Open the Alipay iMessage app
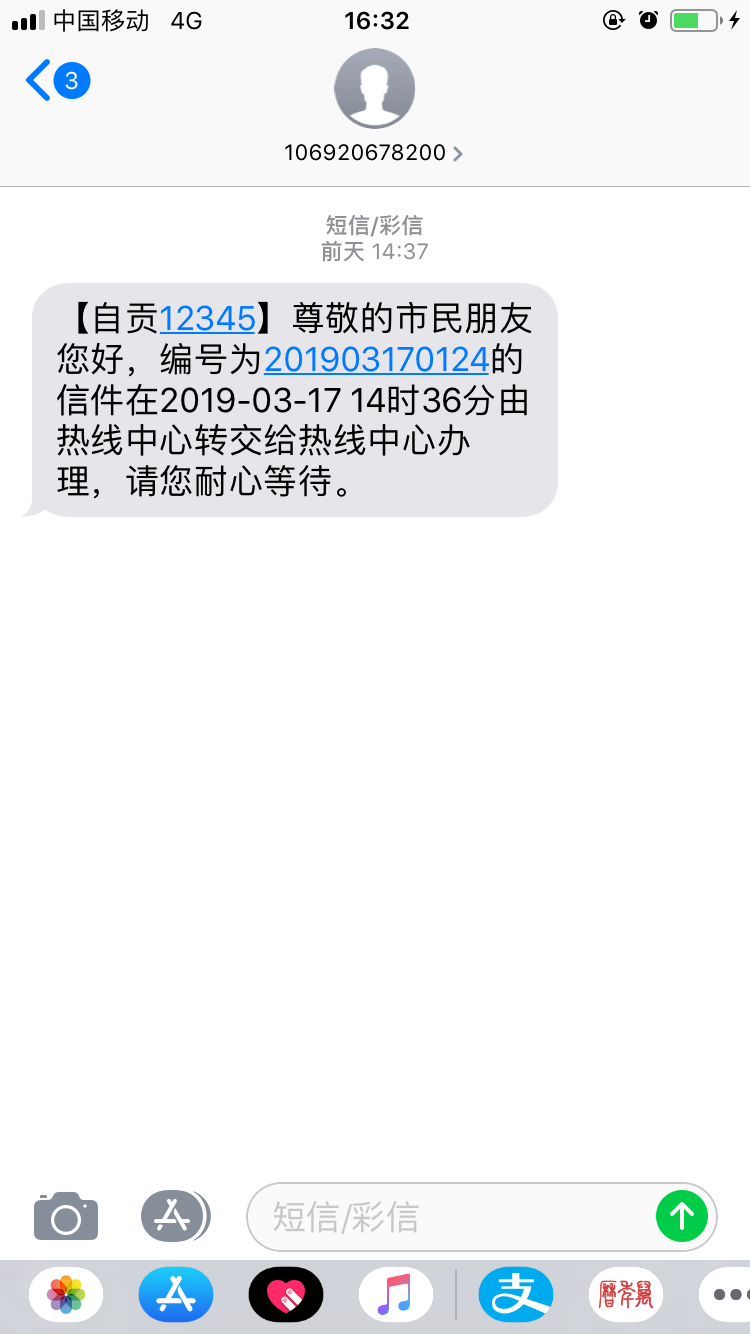The height and width of the screenshot is (1334, 750). point(516,1296)
